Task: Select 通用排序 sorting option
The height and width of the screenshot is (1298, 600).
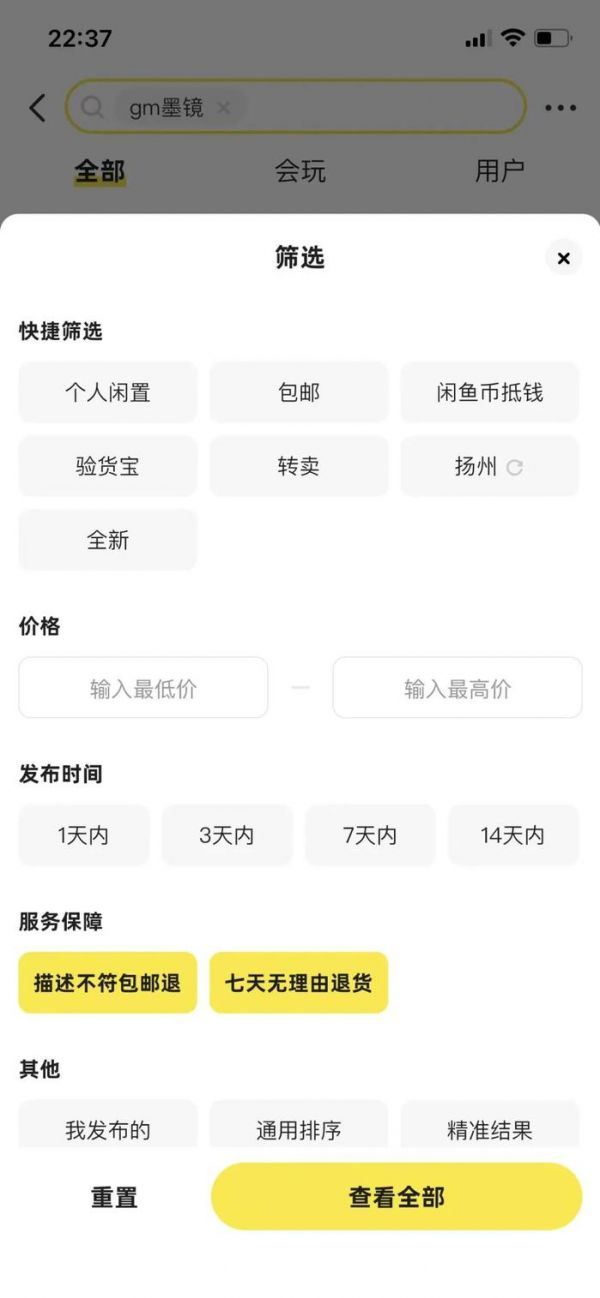Action: tap(298, 1129)
